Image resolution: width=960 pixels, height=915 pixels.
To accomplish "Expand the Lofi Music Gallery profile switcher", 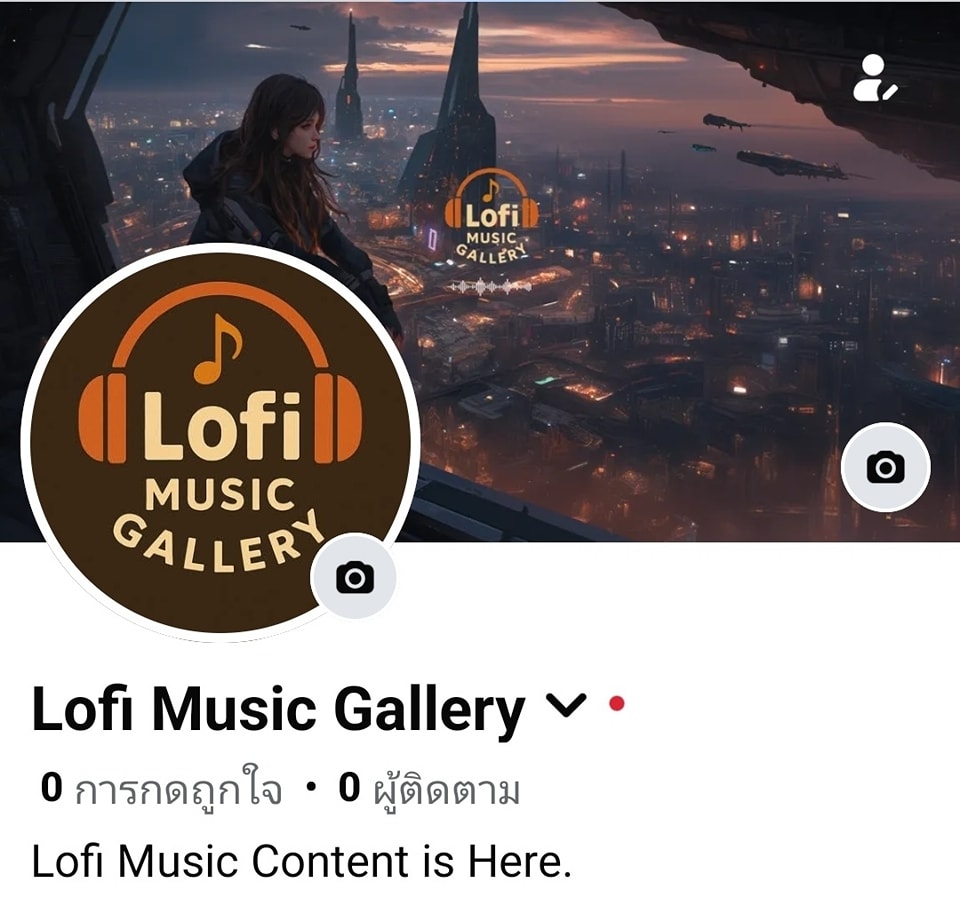I will [x=566, y=707].
